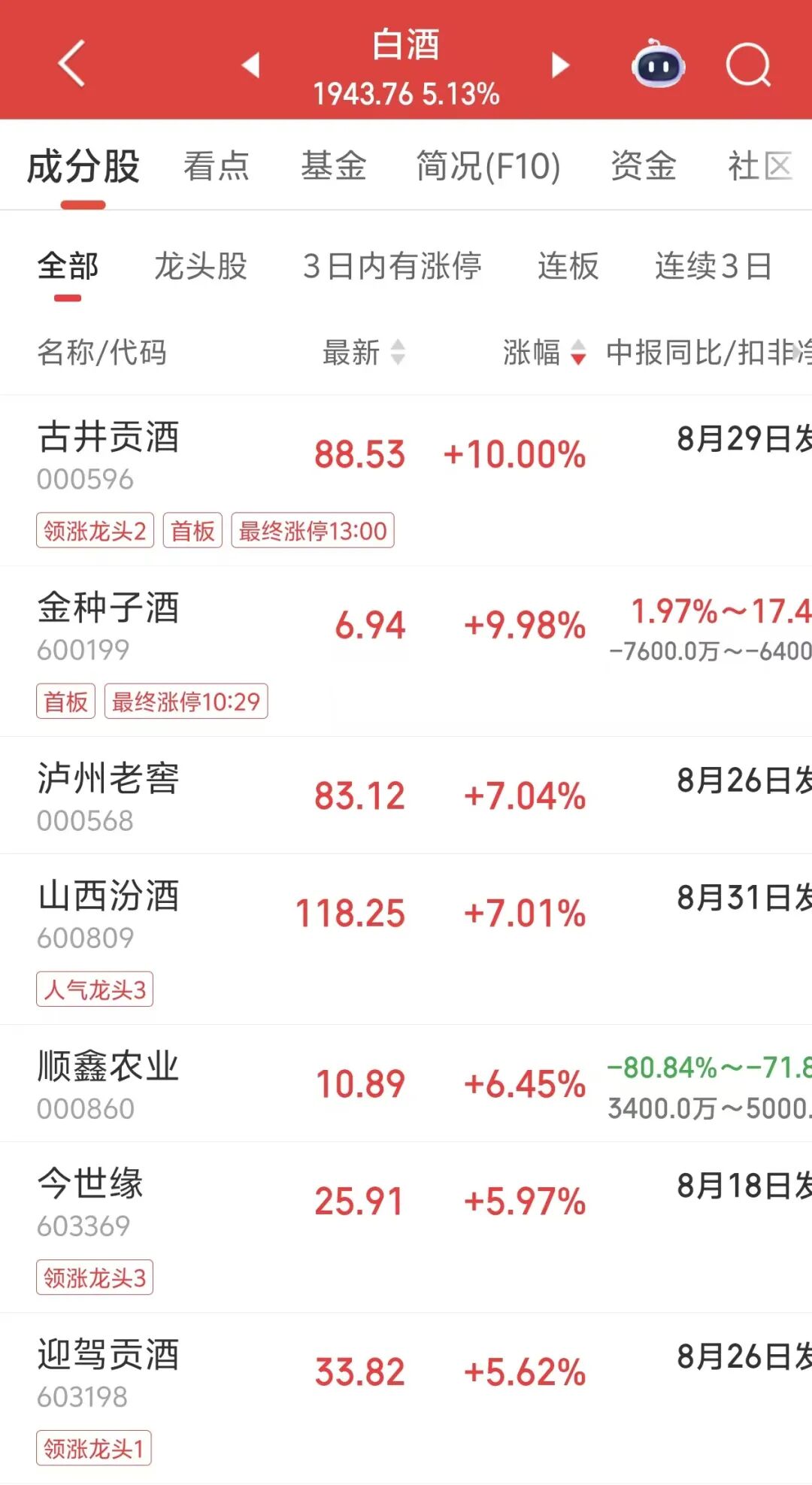Open the 山西汾酒 stock row

point(406,939)
